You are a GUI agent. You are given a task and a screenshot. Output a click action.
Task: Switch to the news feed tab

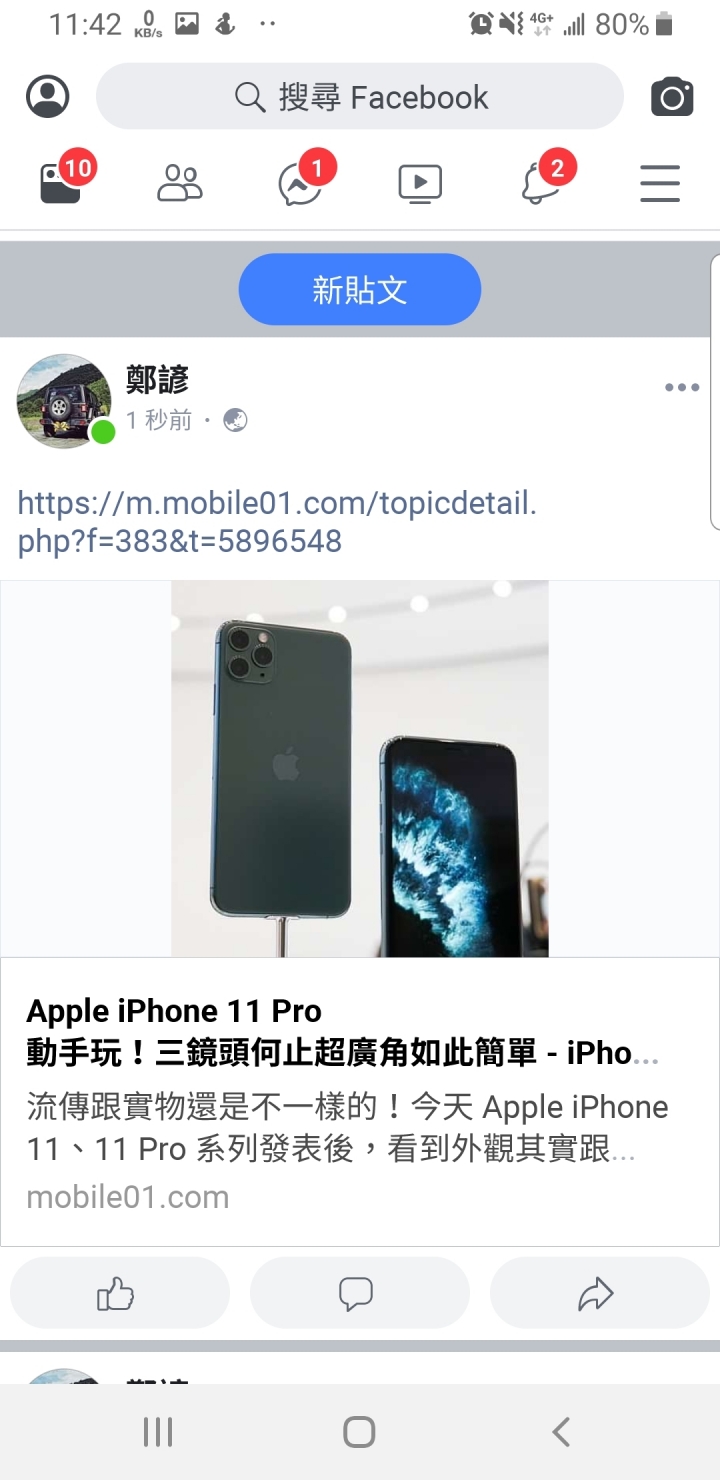62,183
